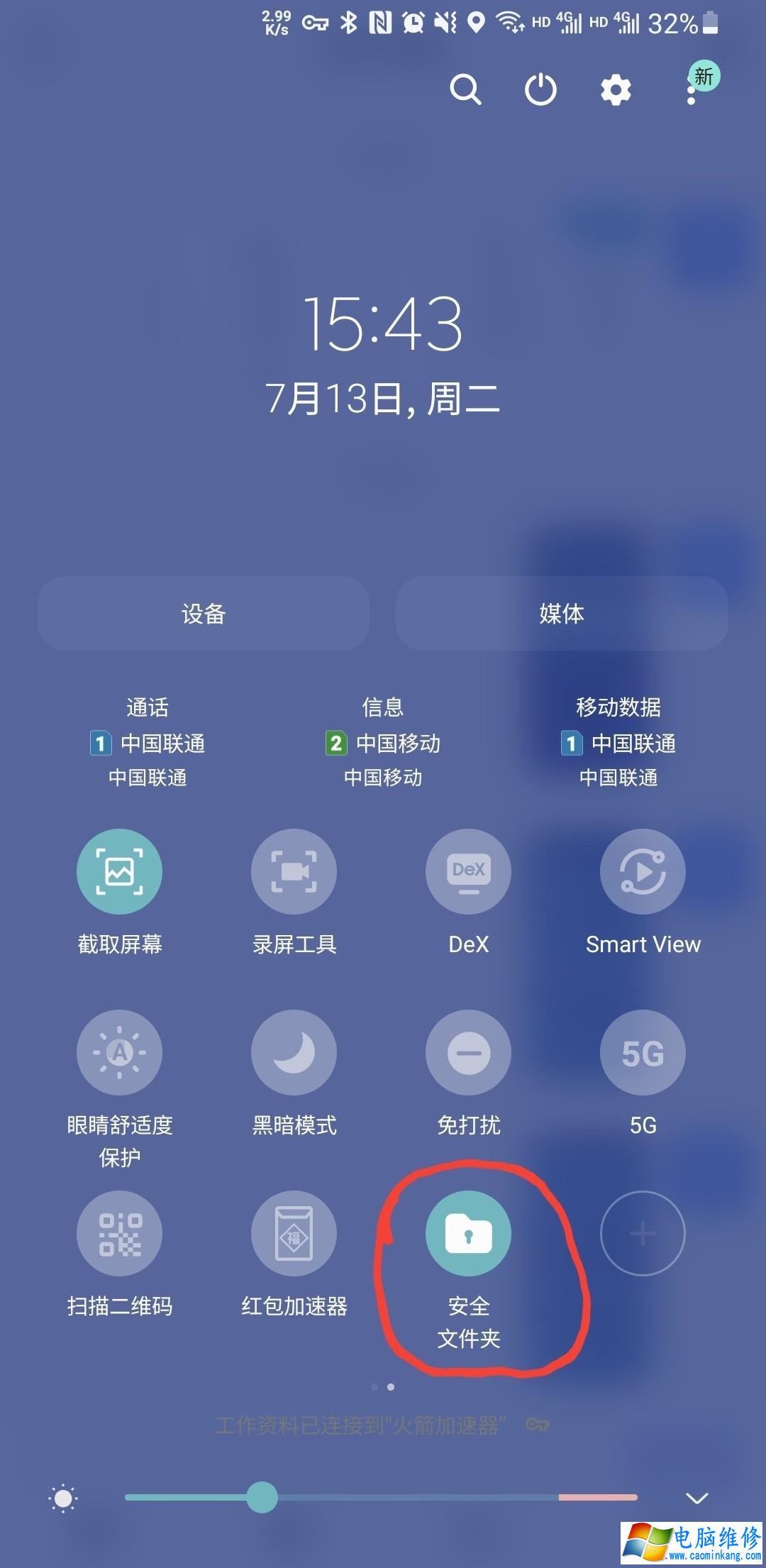Open the quick panel search
Image resolution: width=766 pixels, height=1568 pixels.
point(465,90)
